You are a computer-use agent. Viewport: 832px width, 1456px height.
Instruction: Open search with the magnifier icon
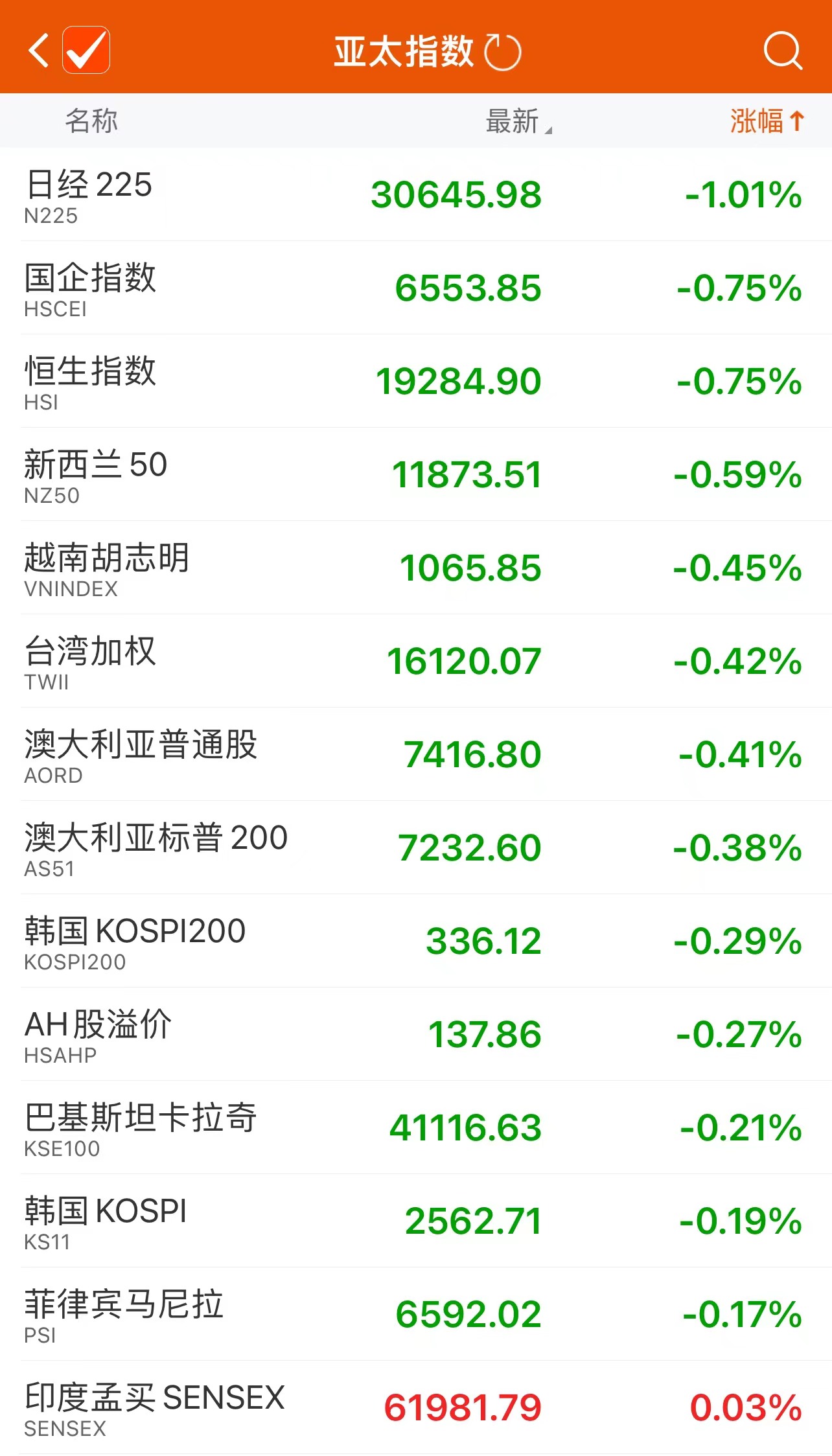coord(783,51)
